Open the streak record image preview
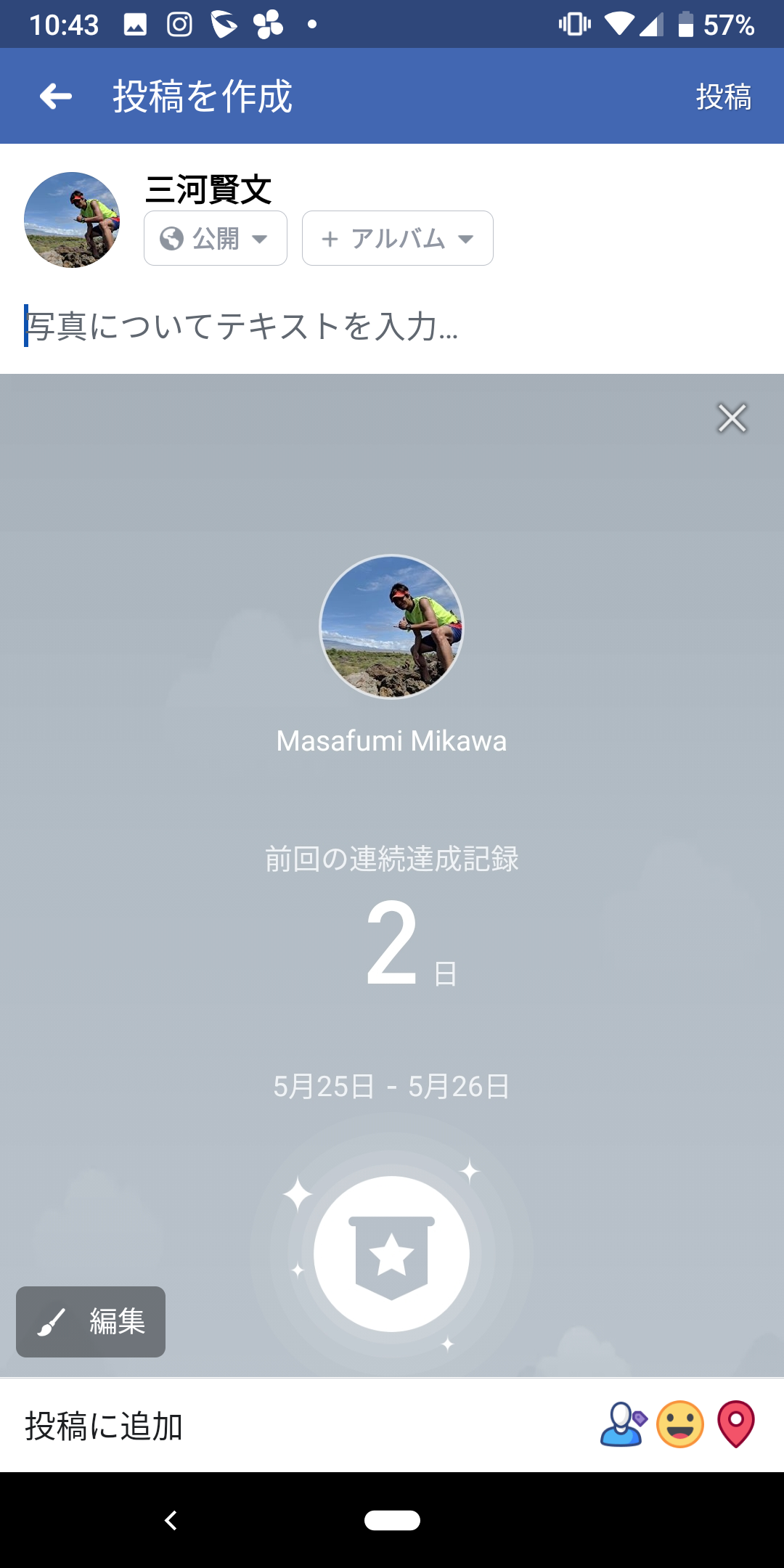 pyautogui.click(x=392, y=875)
